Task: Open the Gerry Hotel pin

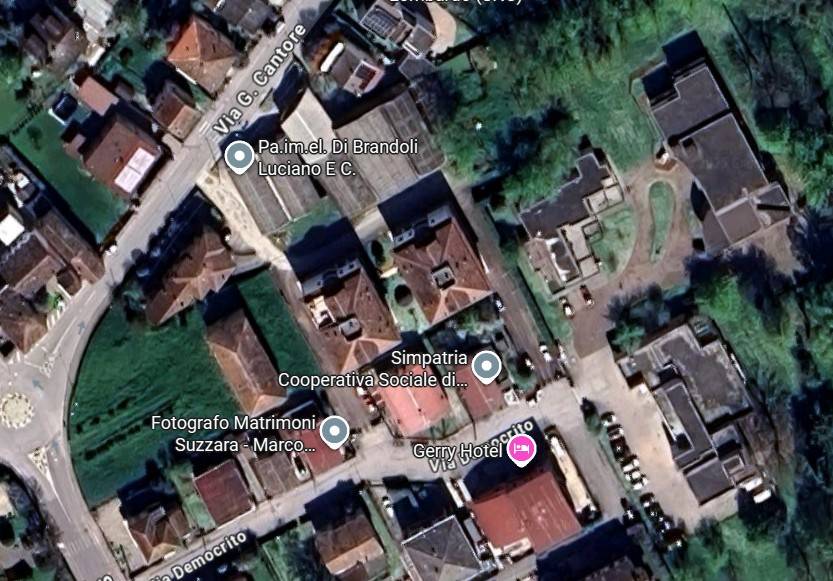Action: pyautogui.click(x=521, y=450)
